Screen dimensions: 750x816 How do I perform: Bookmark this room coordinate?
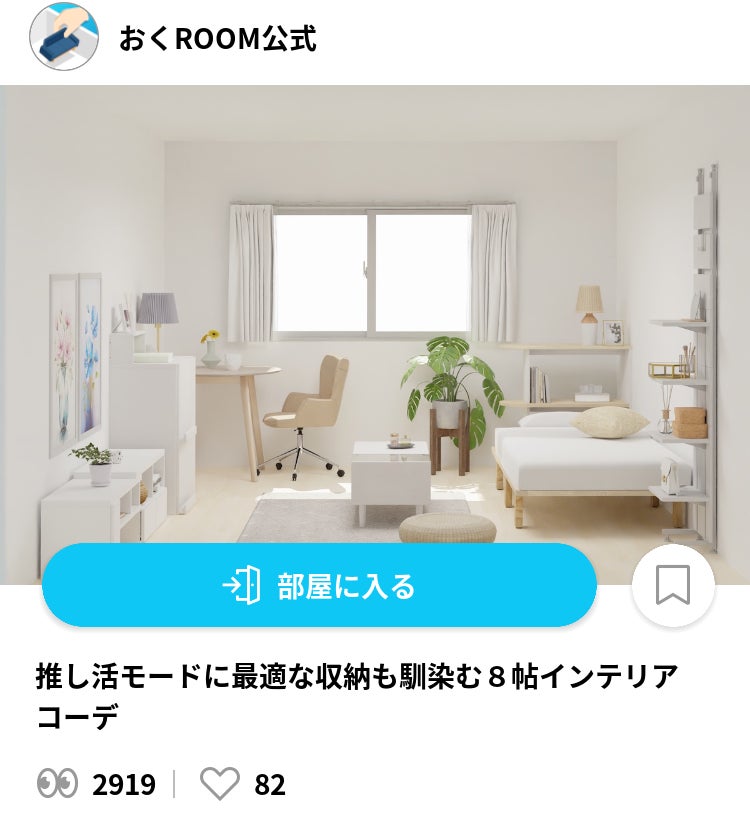click(x=673, y=586)
